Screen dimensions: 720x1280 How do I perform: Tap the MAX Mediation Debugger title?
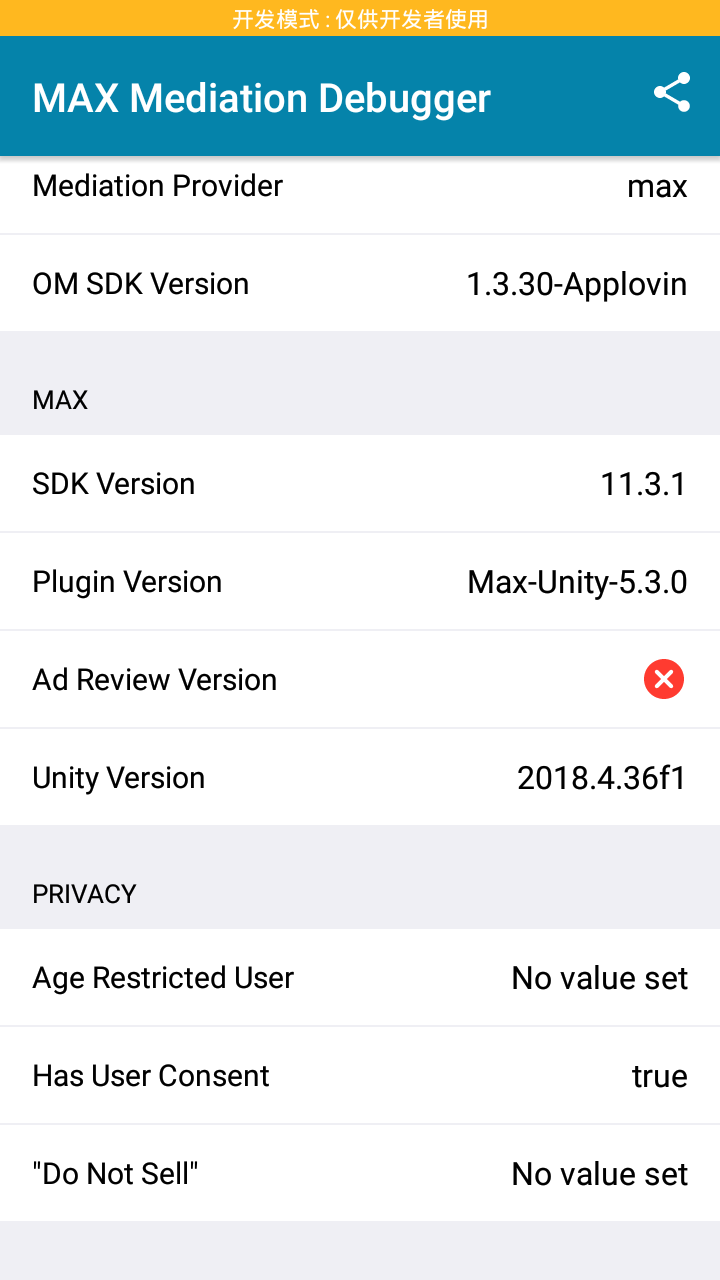[x=260, y=96]
